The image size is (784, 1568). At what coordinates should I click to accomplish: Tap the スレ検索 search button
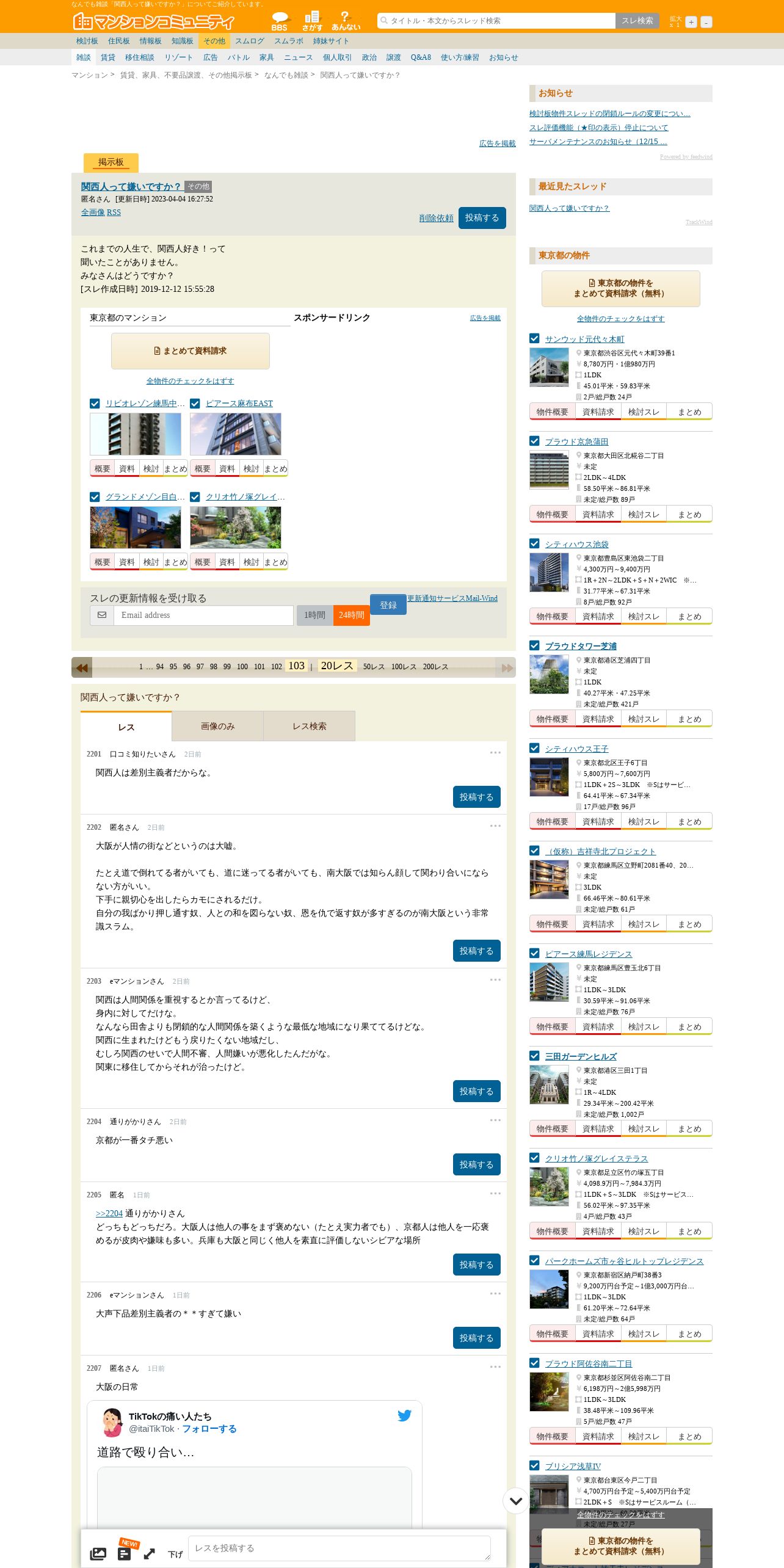coord(637,21)
